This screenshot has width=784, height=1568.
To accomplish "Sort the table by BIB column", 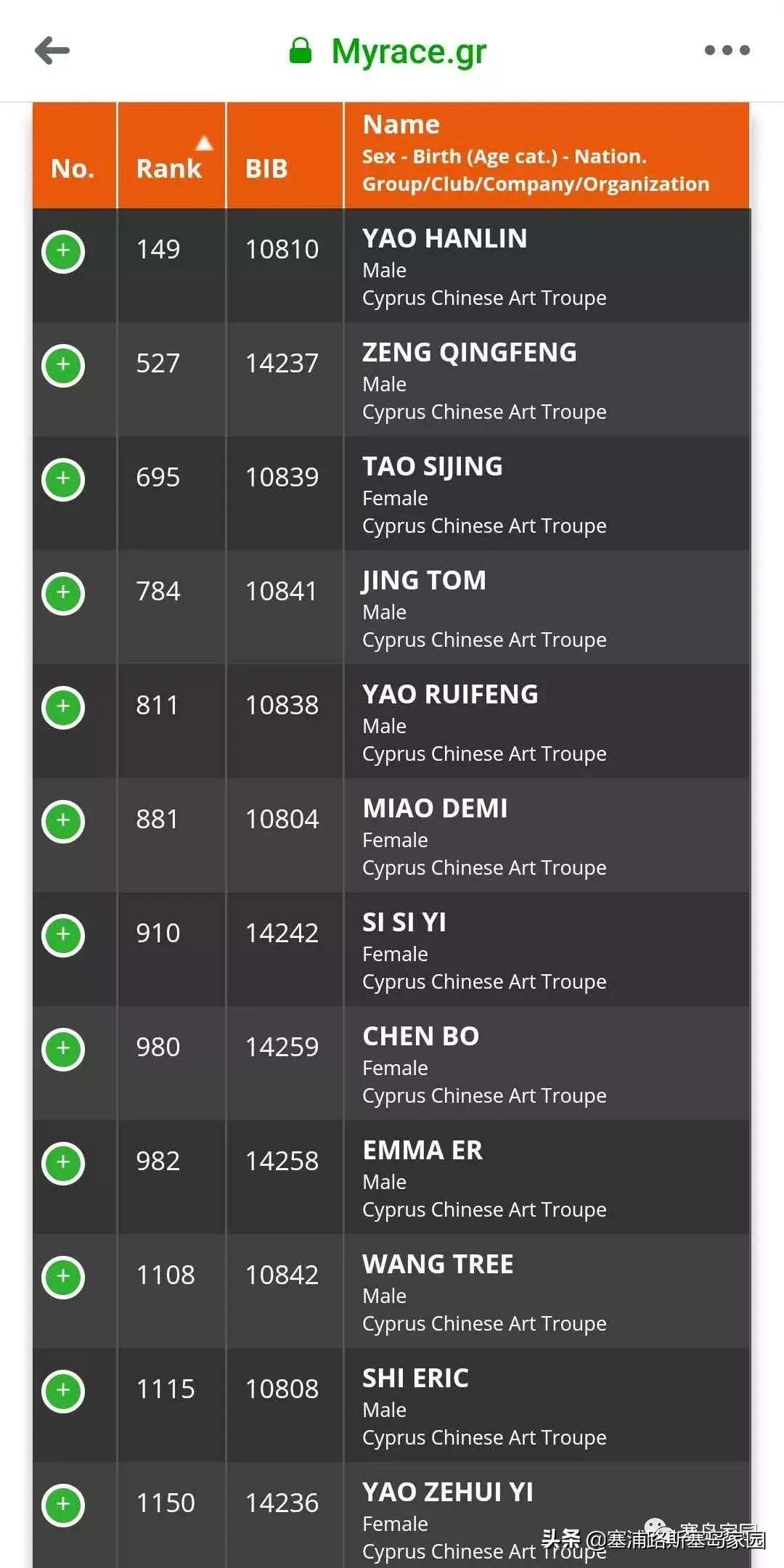I will pyautogui.click(x=266, y=168).
